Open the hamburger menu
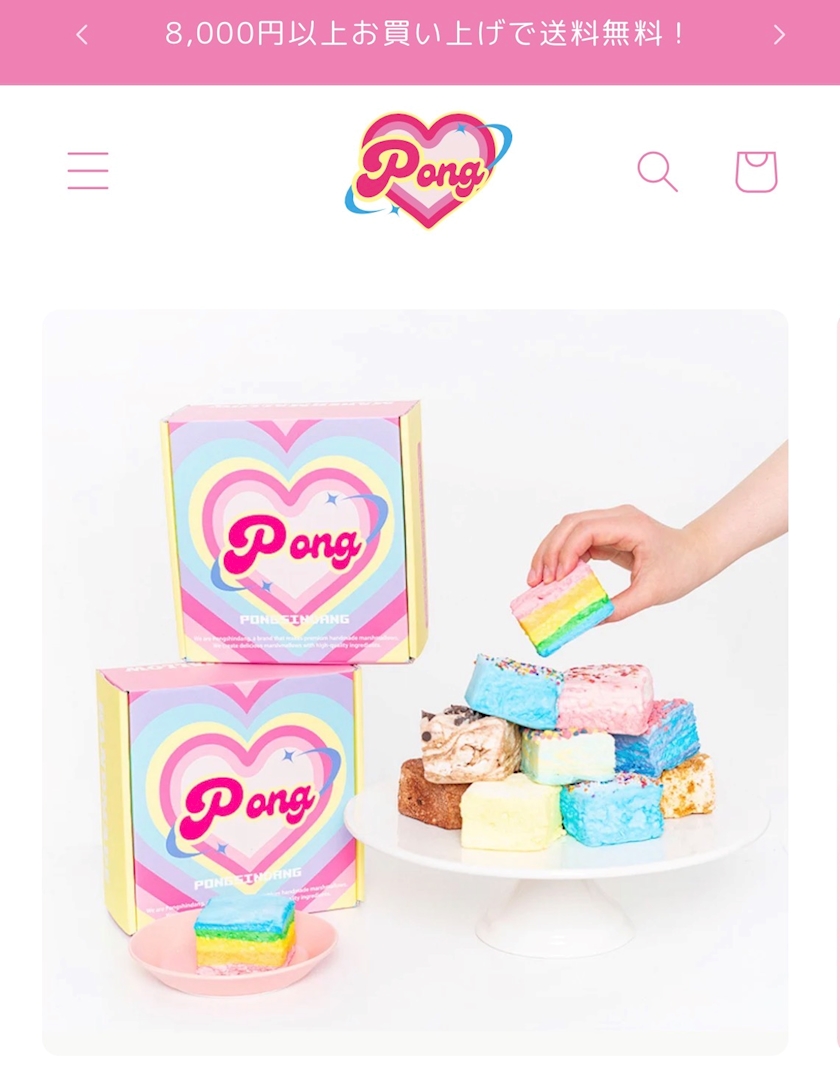Viewport: 840px width, 1070px height. point(88,171)
